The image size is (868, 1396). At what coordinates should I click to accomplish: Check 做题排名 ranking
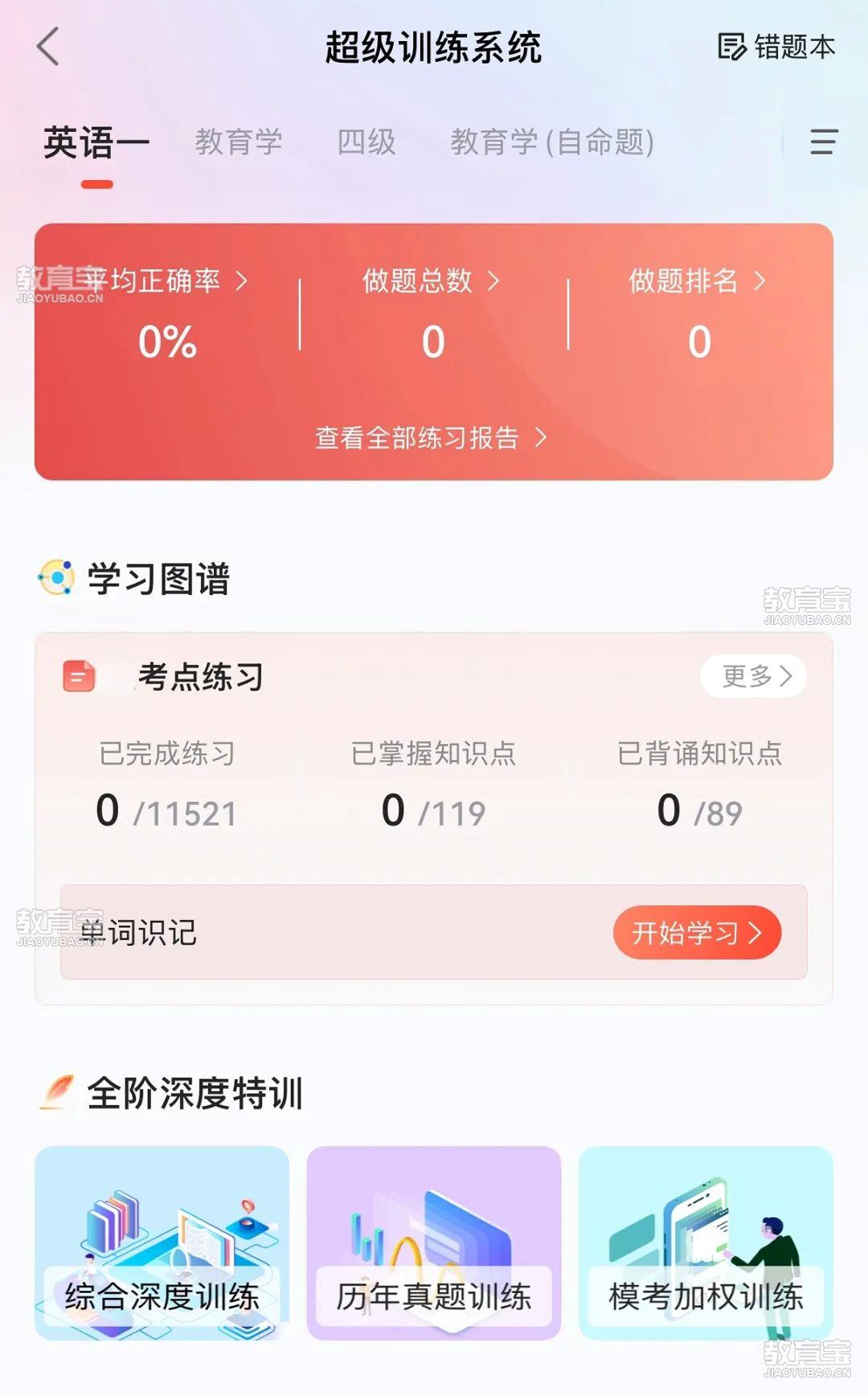(x=698, y=281)
